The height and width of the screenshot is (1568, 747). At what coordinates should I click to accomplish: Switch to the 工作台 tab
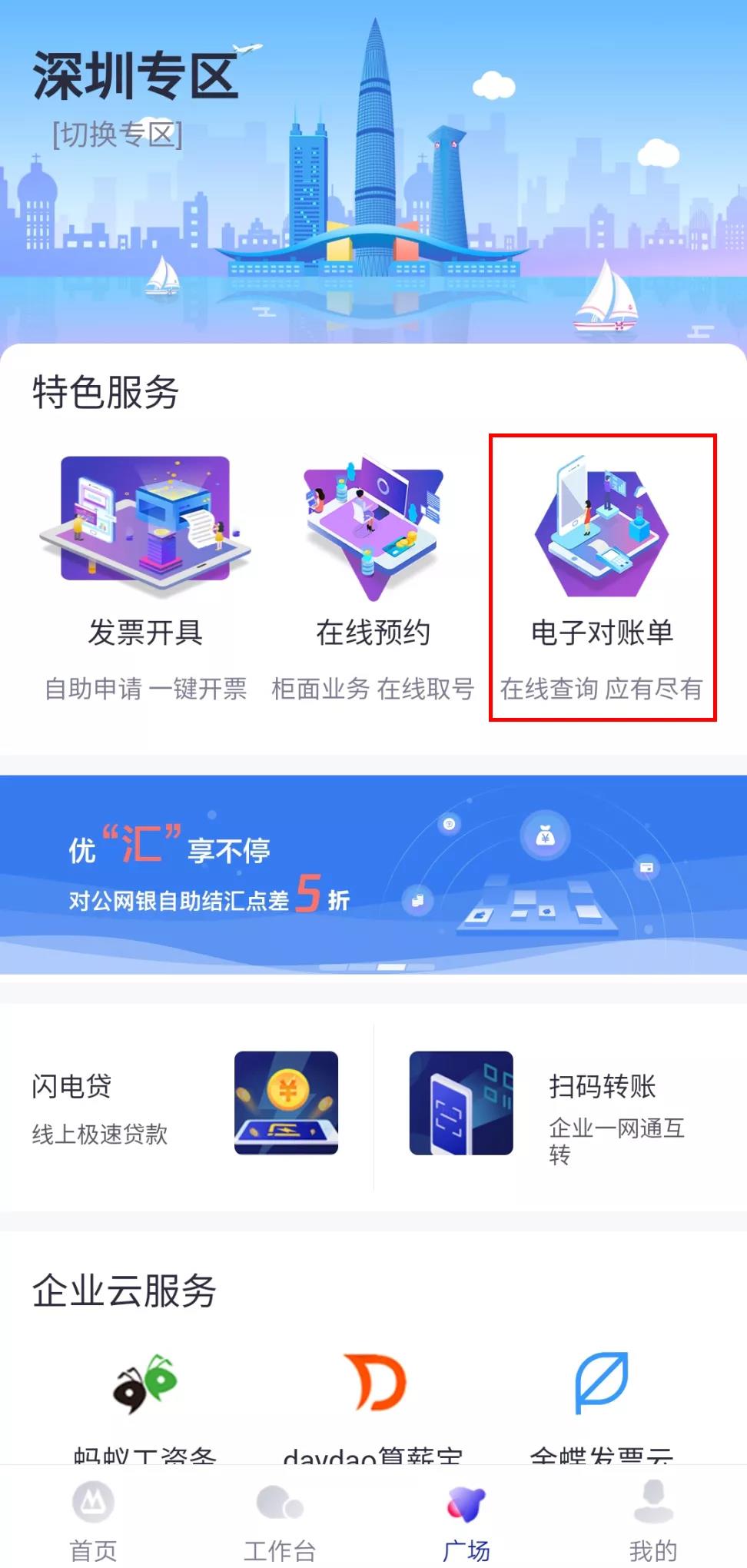point(280,1520)
